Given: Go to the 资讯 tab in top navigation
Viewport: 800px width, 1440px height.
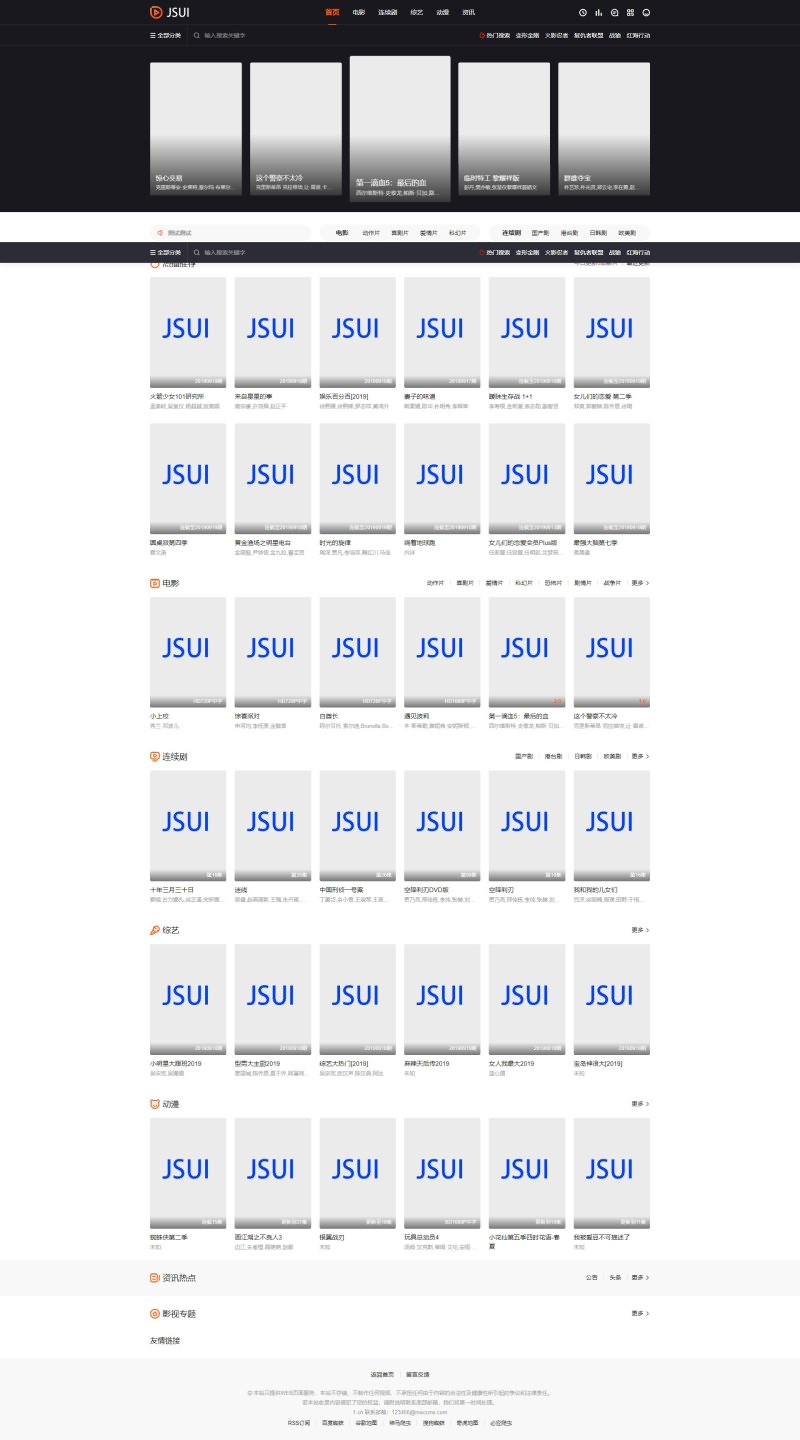Looking at the screenshot, I should [469, 13].
